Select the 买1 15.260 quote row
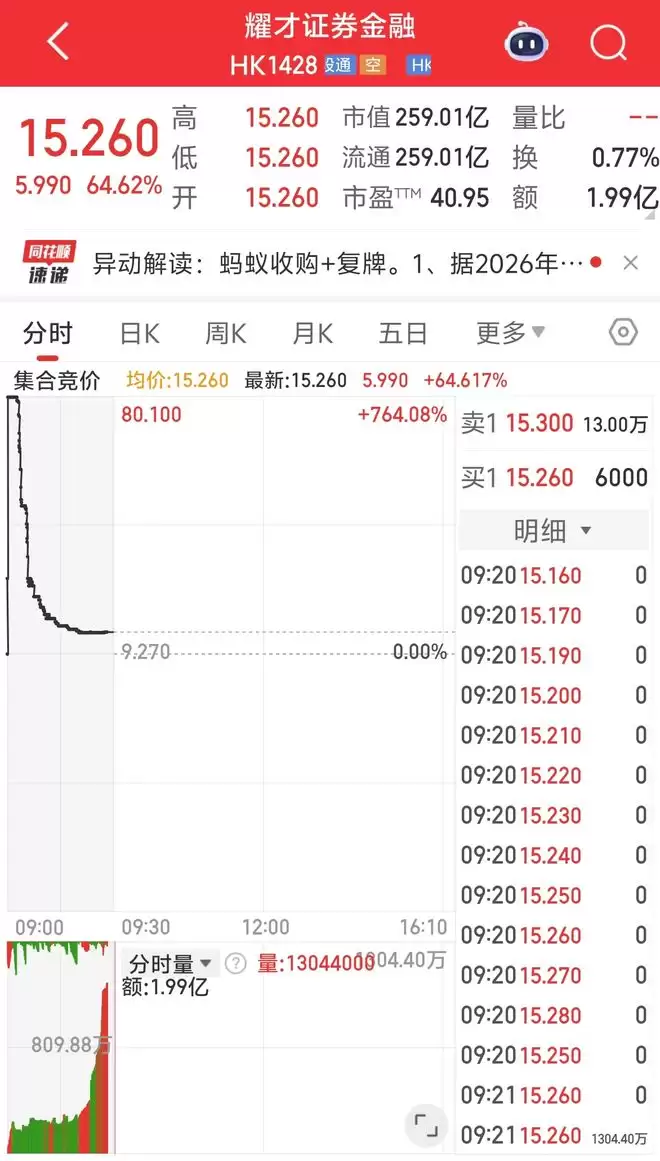 click(554, 478)
